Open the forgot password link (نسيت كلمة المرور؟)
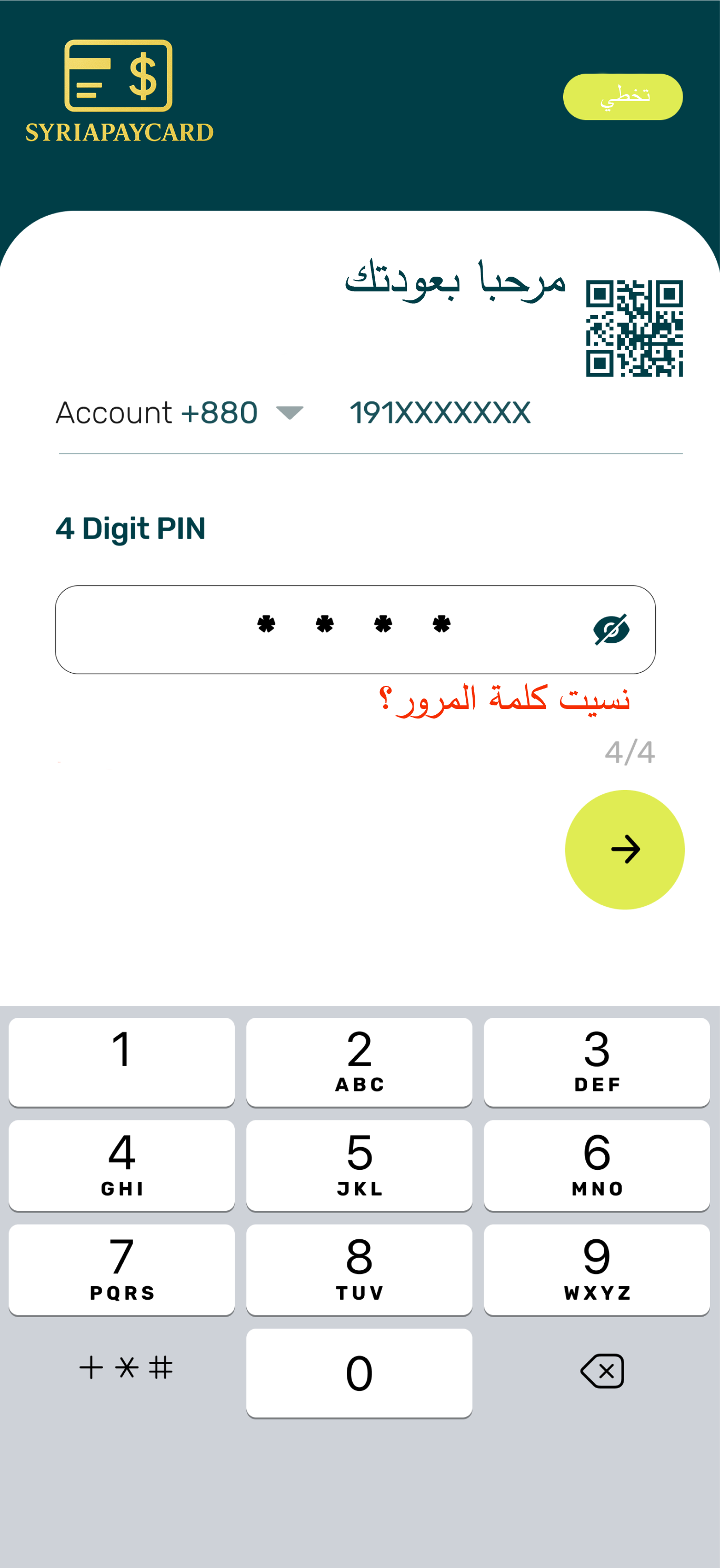Viewport: 720px width, 1568px height. pos(504,699)
